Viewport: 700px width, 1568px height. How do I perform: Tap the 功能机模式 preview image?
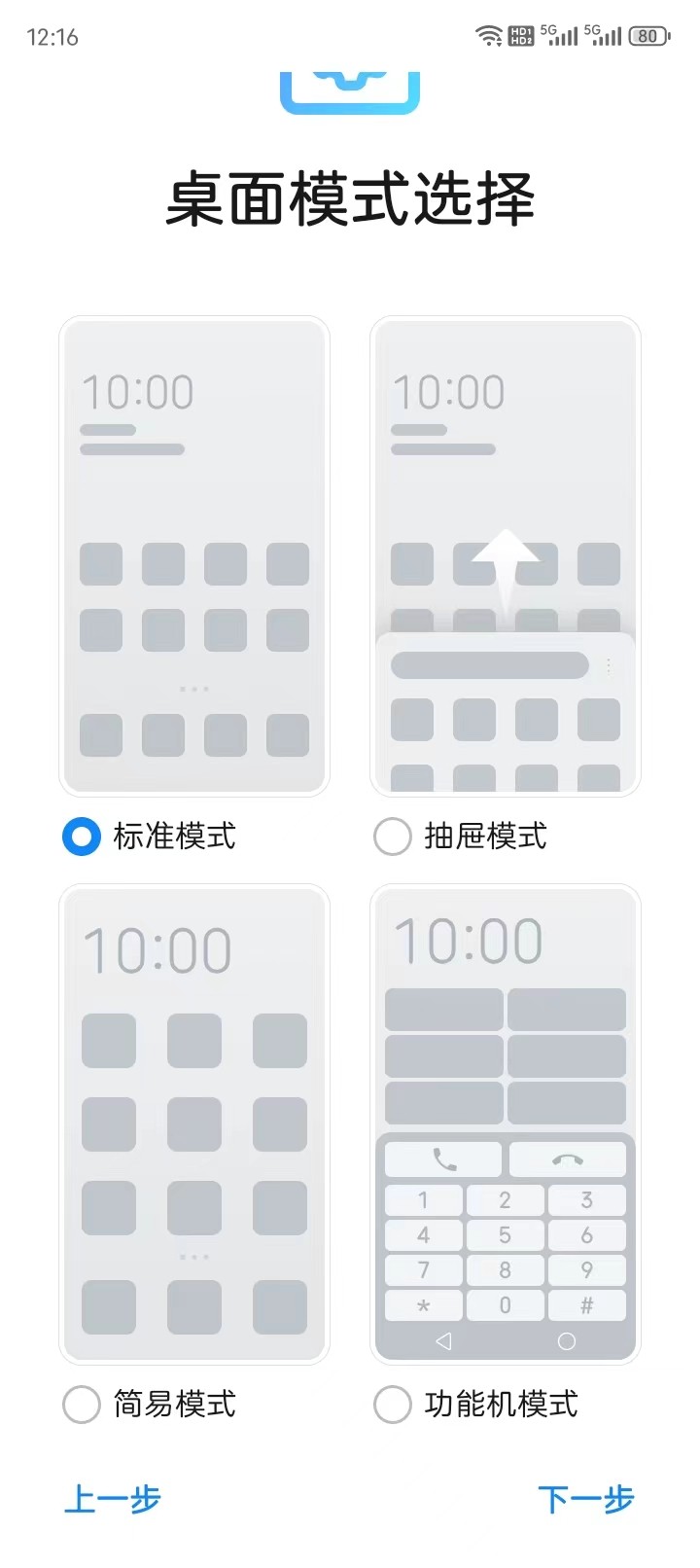coord(506,1124)
